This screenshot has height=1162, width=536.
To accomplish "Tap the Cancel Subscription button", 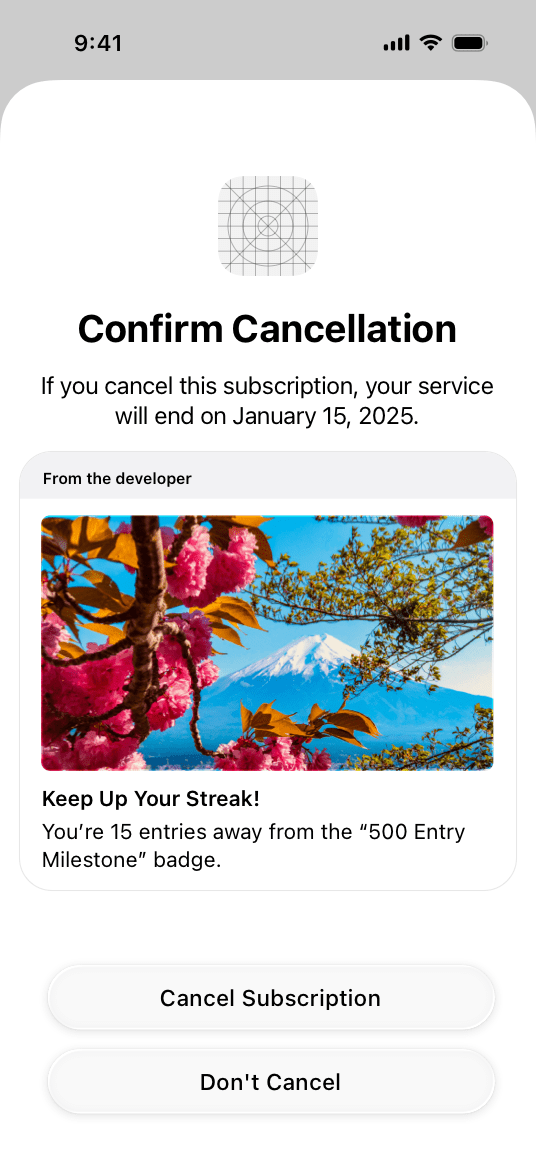I will 271,997.
